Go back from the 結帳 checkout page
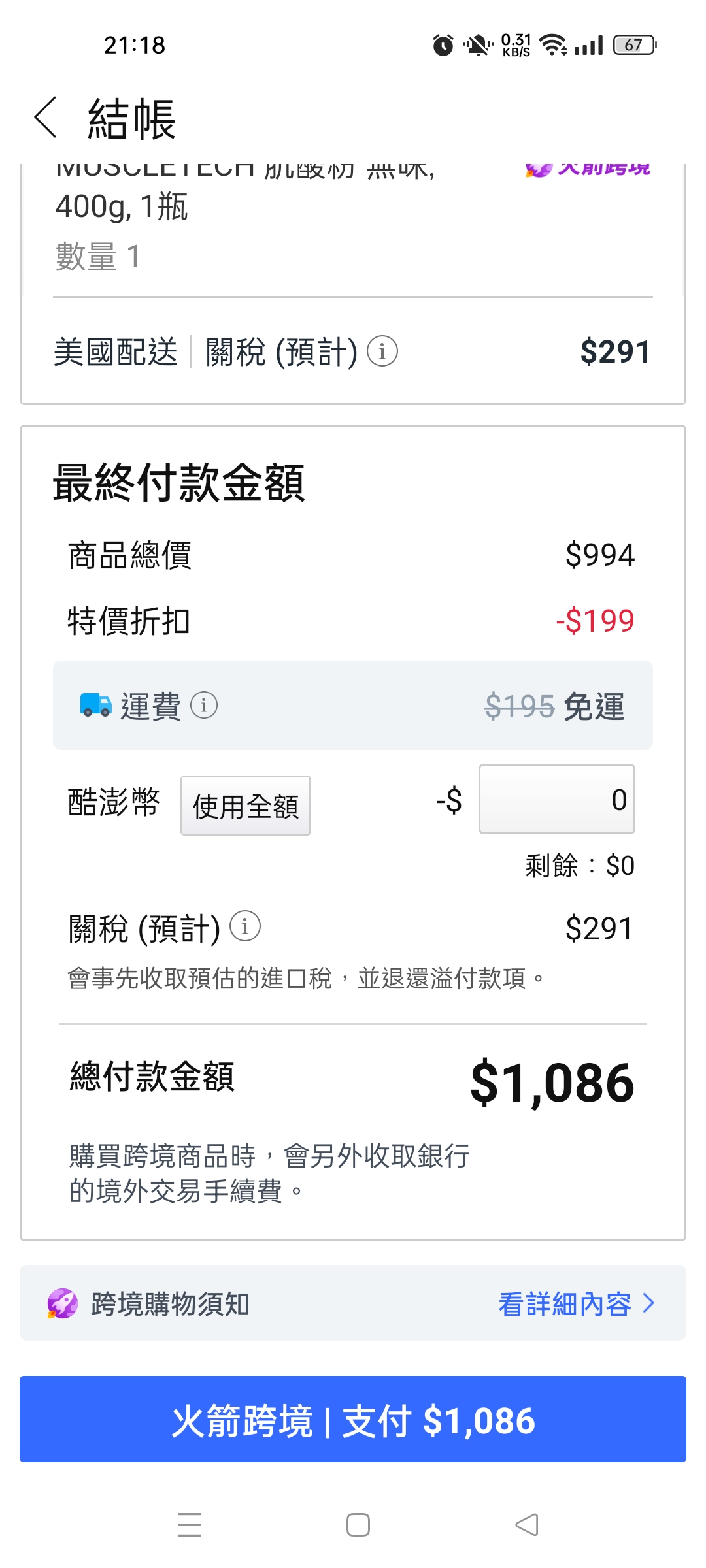 pos(46,118)
